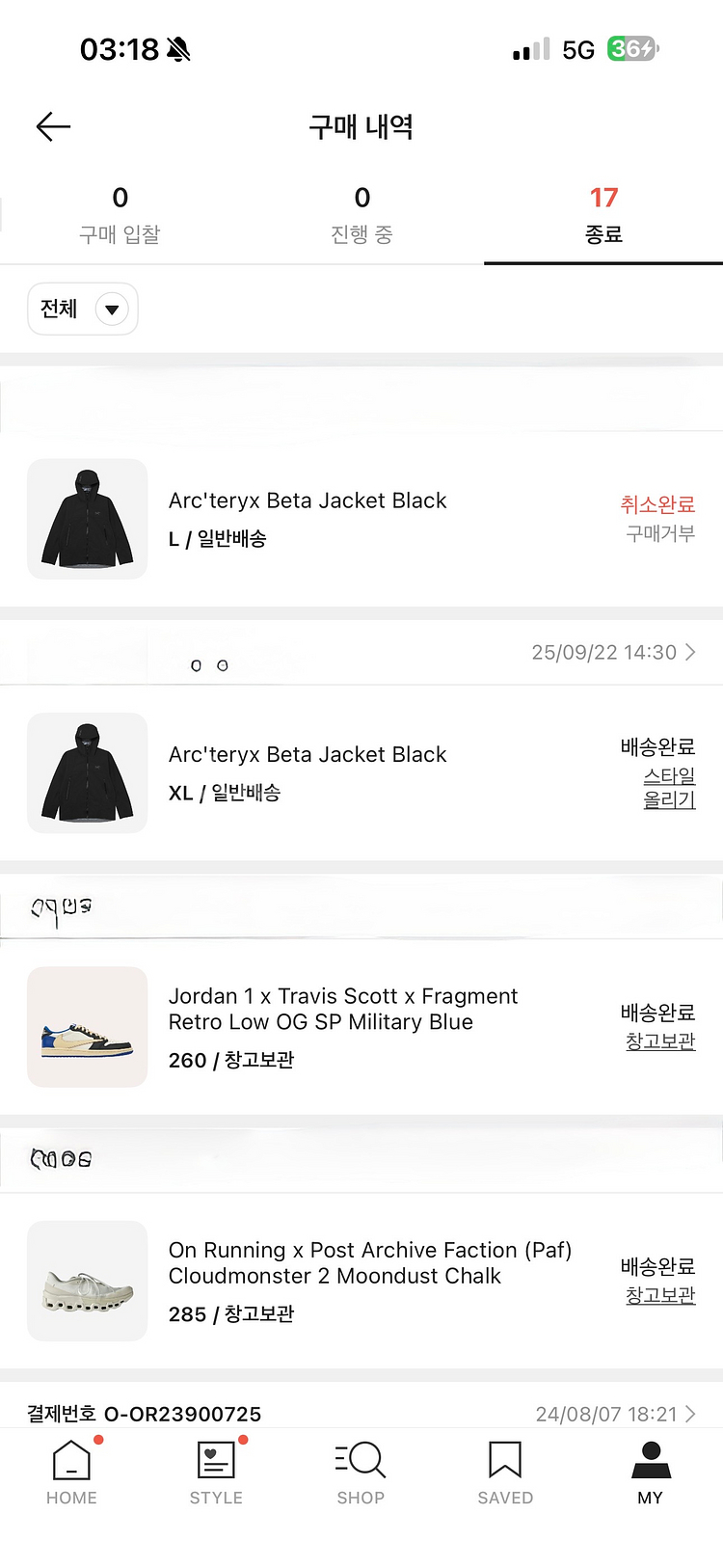Switch to the SHOP tab
The width and height of the screenshot is (723, 1568).
pyautogui.click(x=361, y=1473)
